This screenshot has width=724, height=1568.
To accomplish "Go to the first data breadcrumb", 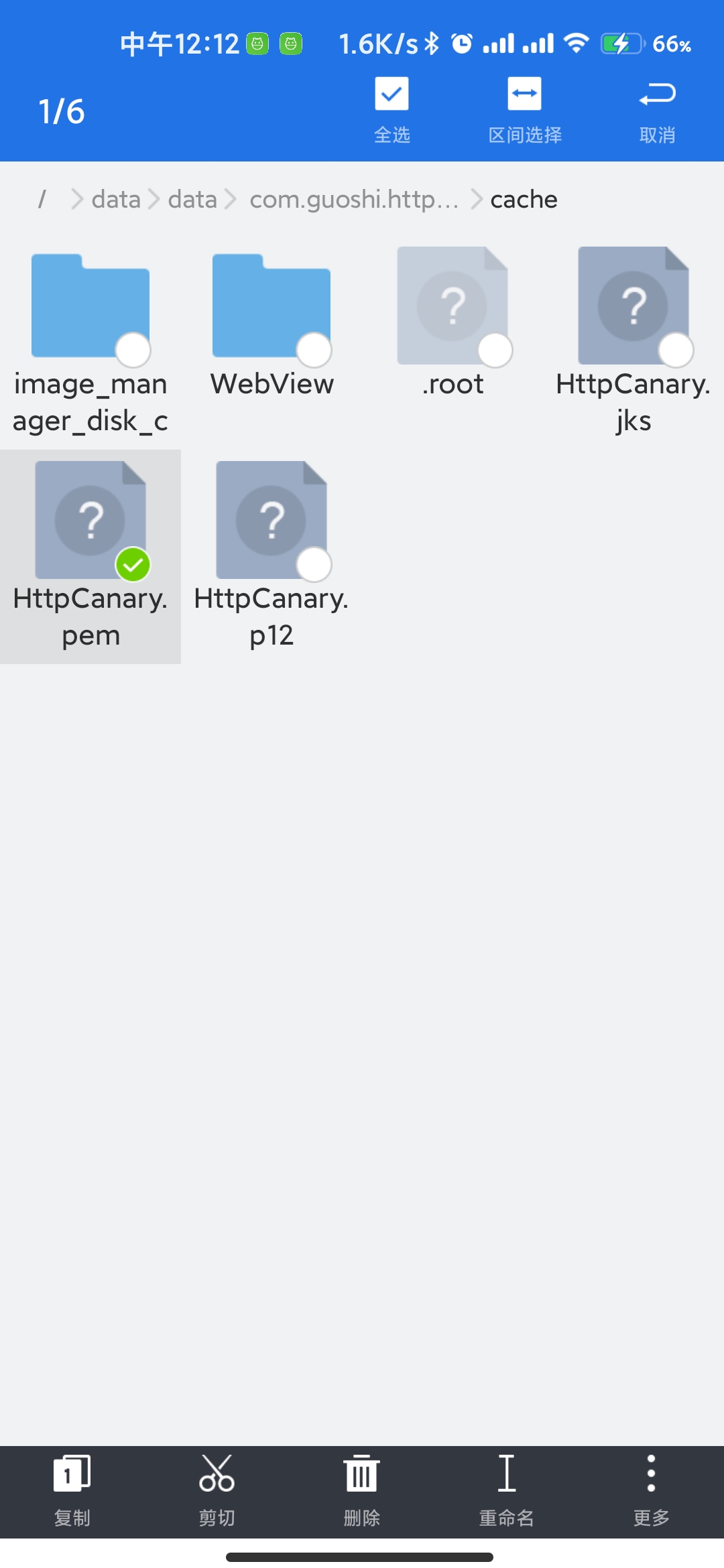I will click(x=116, y=199).
